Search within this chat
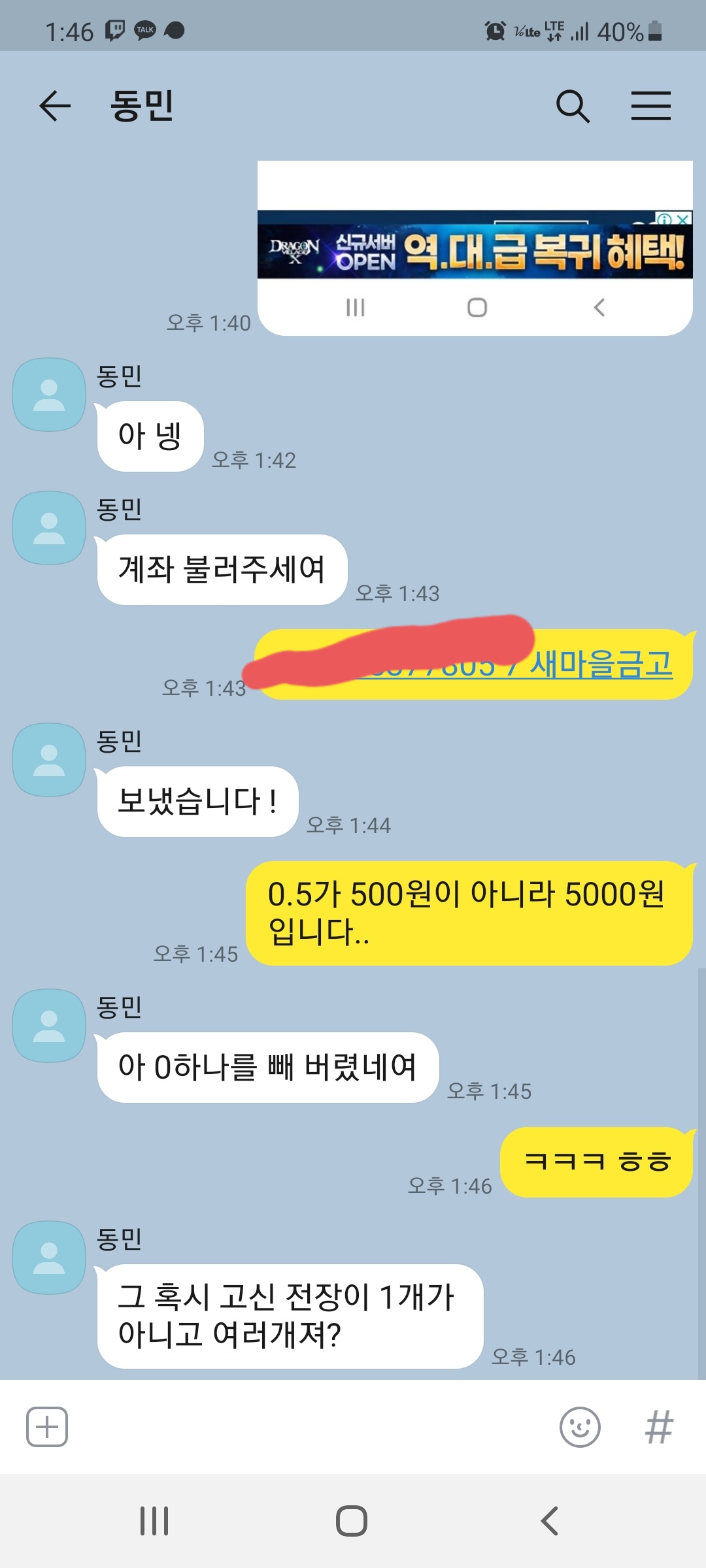This screenshot has height=1568, width=706. (x=573, y=106)
